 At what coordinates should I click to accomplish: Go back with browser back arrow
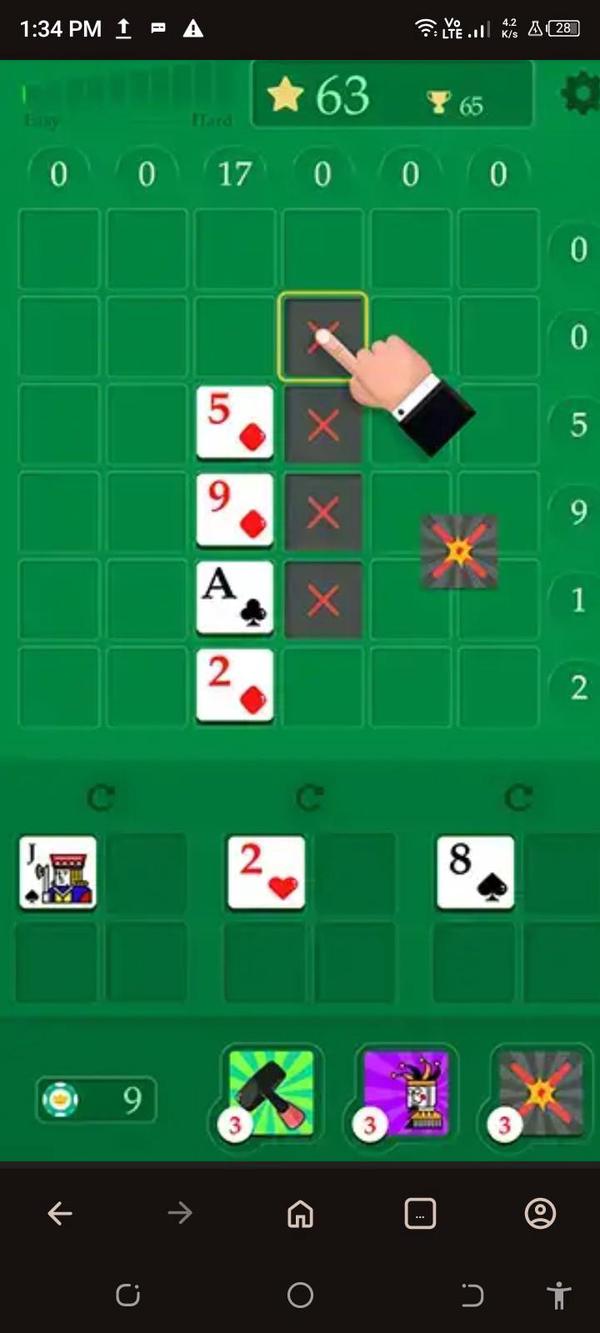pyautogui.click(x=60, y=1214)
